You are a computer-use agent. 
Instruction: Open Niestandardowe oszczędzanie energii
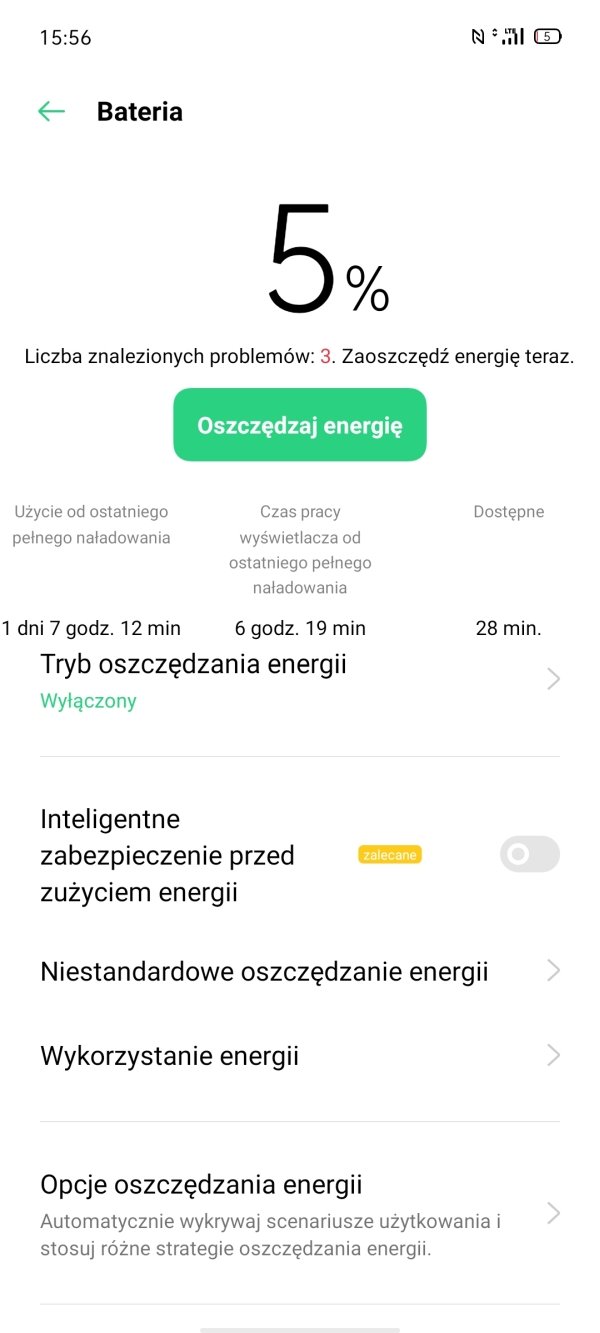tap(300, 971)
